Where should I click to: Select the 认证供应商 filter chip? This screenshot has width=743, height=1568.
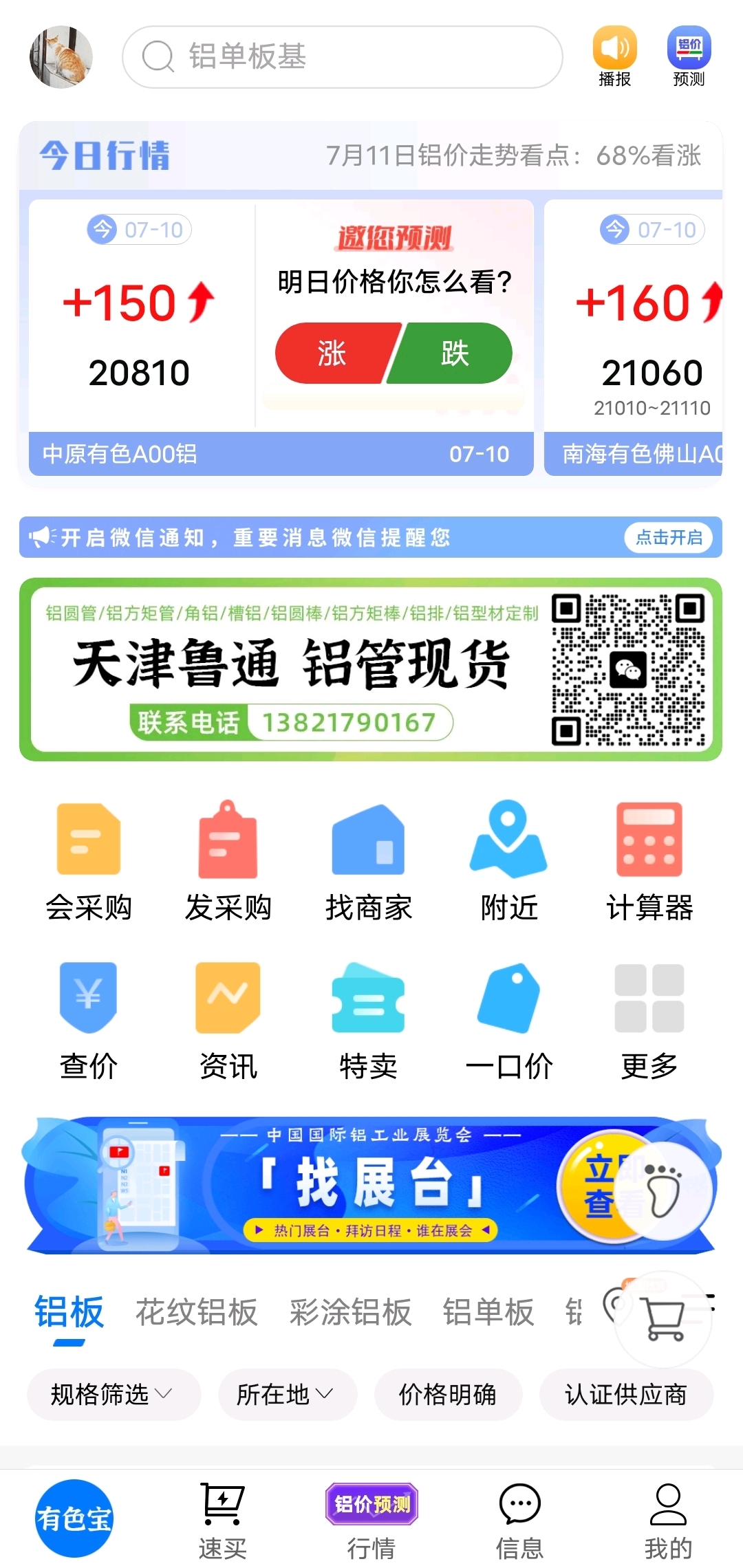pyautogui.click(x=626, y=1395)
